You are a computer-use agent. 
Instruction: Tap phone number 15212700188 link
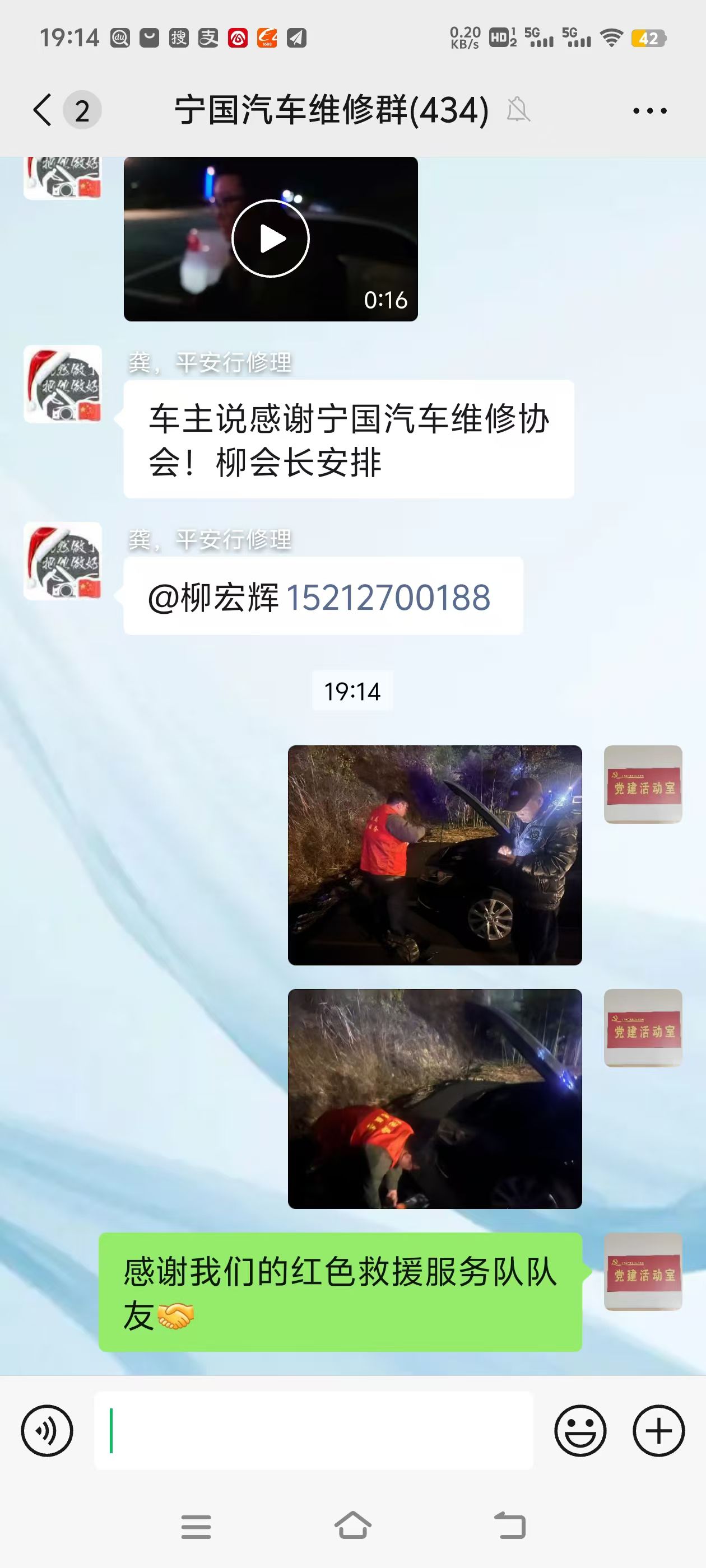388,597
